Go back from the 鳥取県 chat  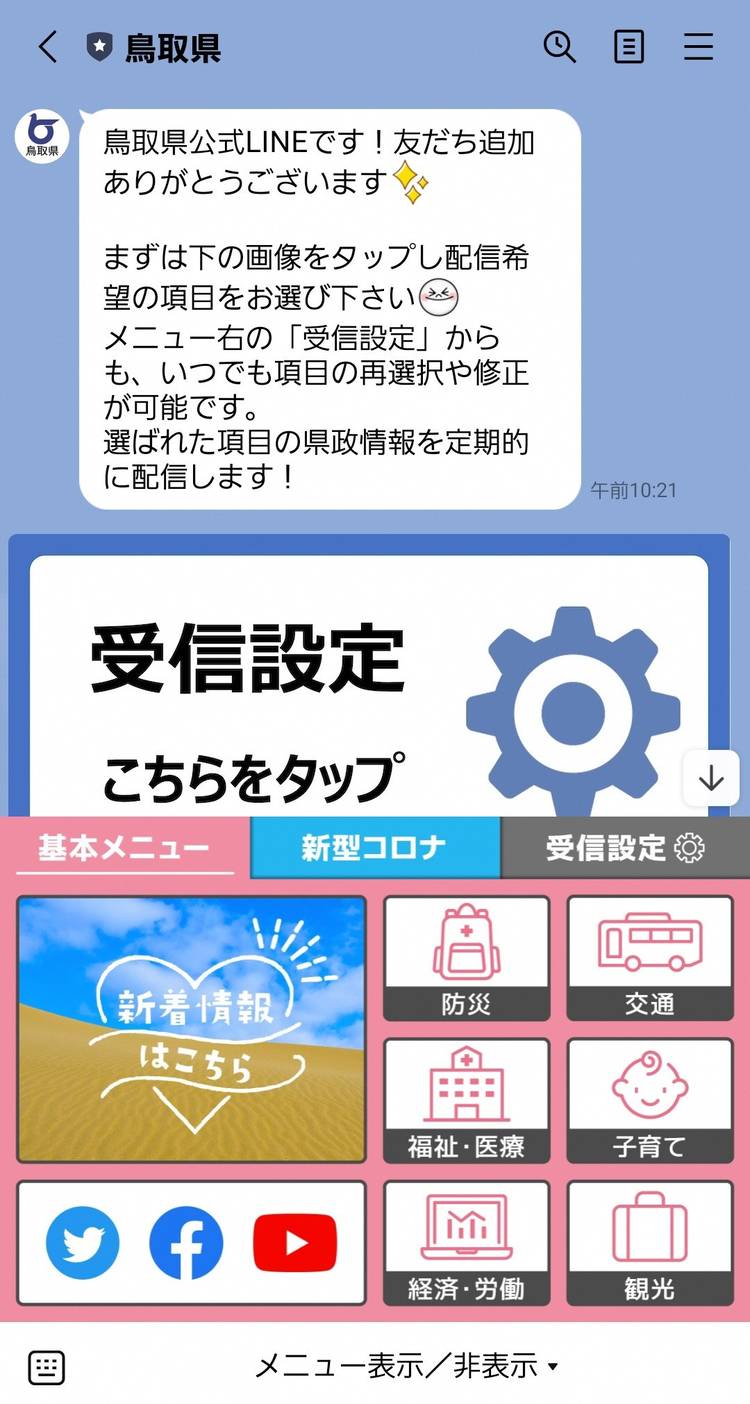[47, 47]
